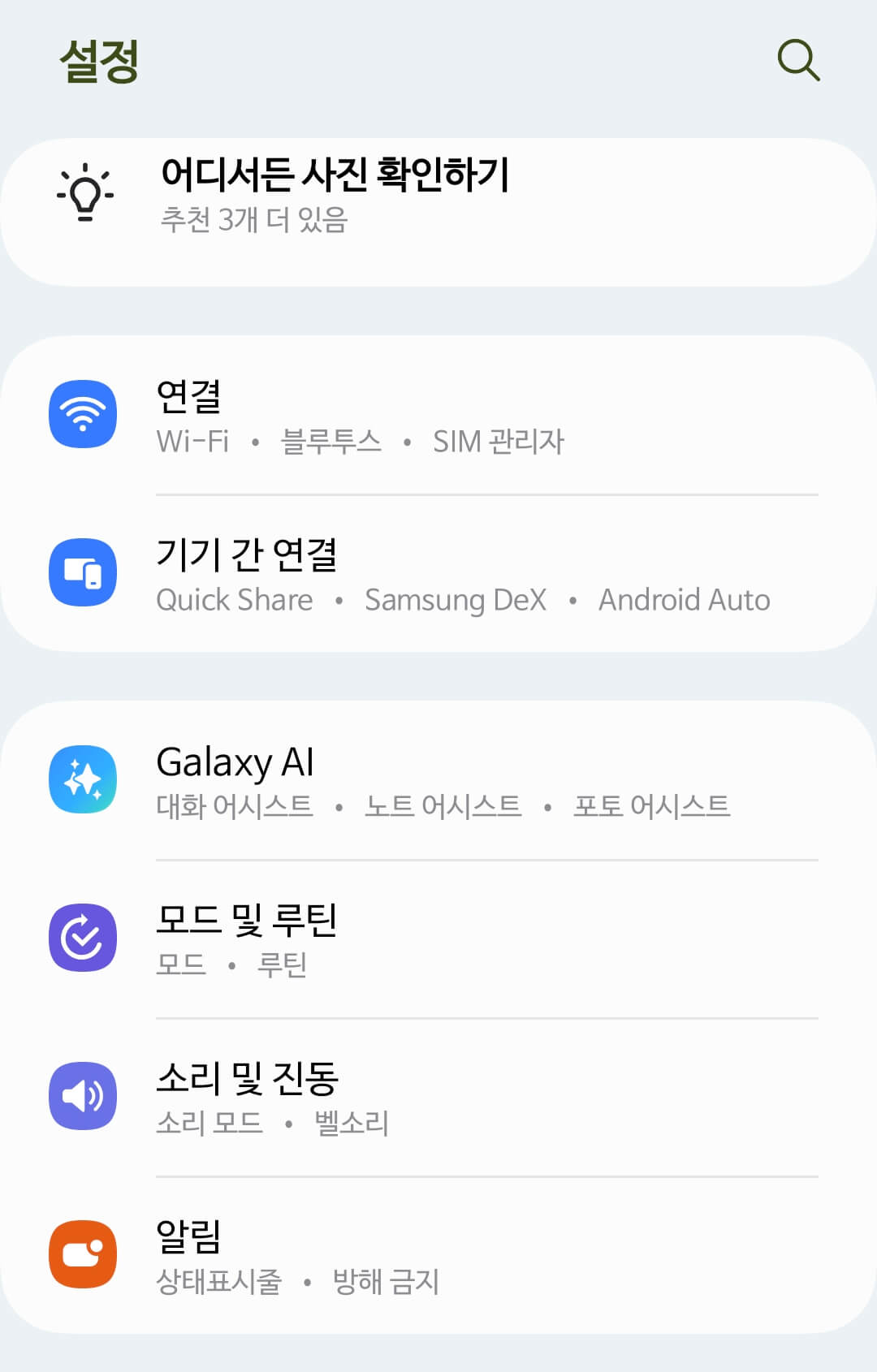Image resolution: width=877 pixels, height=1372 pixels.
Task: Click the orange 알림 notification icon
Action: (x=82, y=1254)
